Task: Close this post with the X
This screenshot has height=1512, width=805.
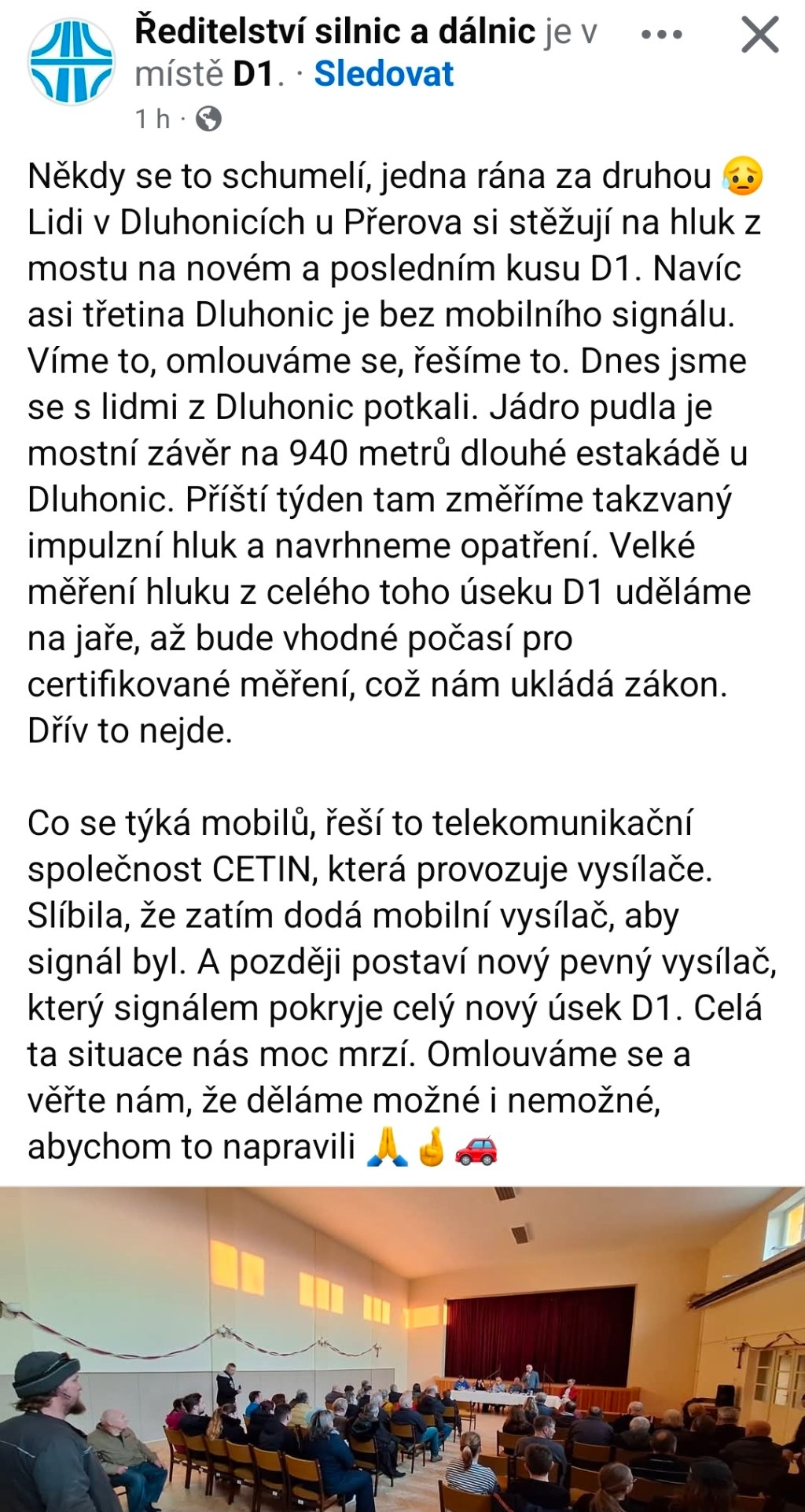Action: (x=759, y=35)
